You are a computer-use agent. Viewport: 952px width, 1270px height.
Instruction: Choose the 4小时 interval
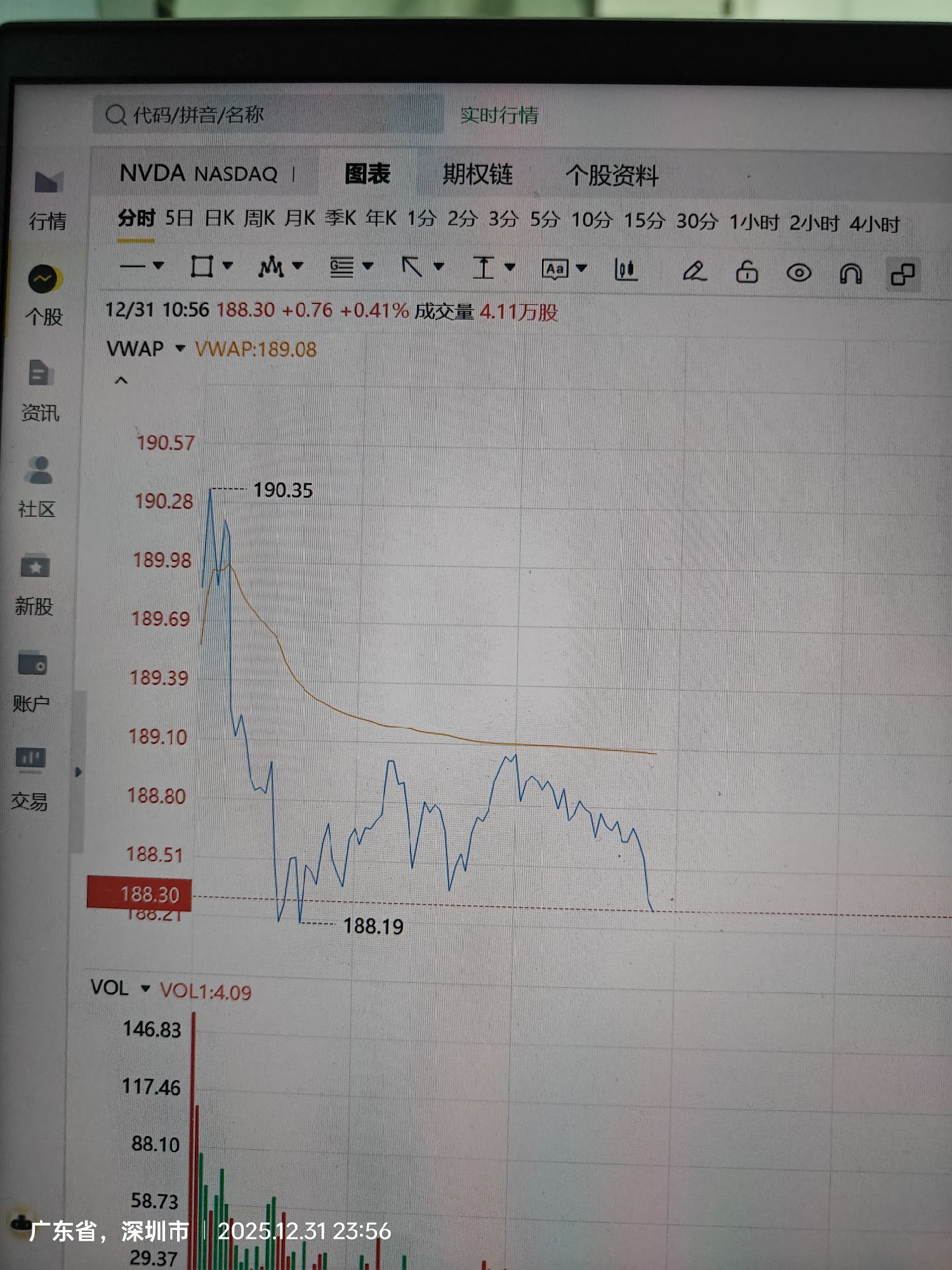[874, 224]
